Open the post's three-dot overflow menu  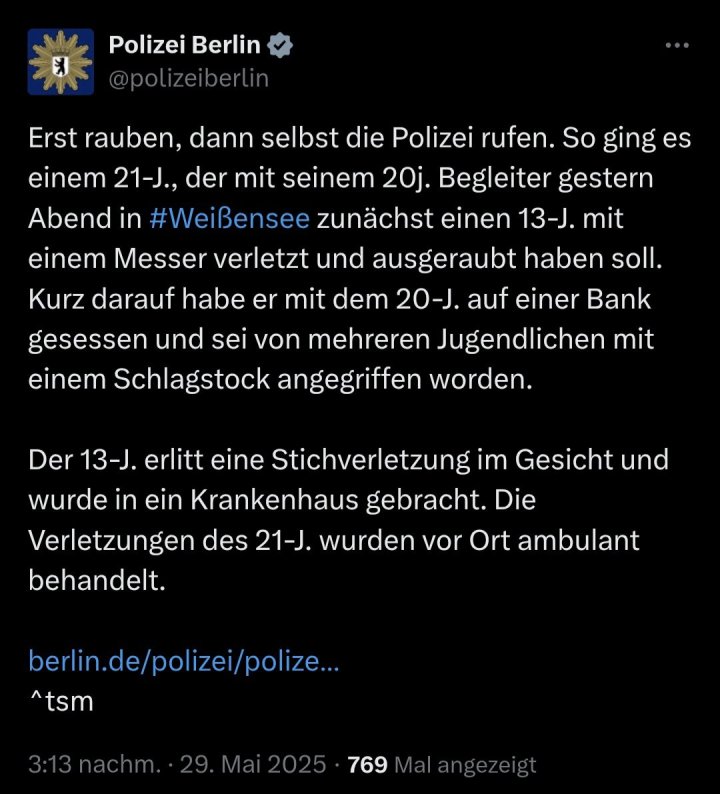click(677, 46)
